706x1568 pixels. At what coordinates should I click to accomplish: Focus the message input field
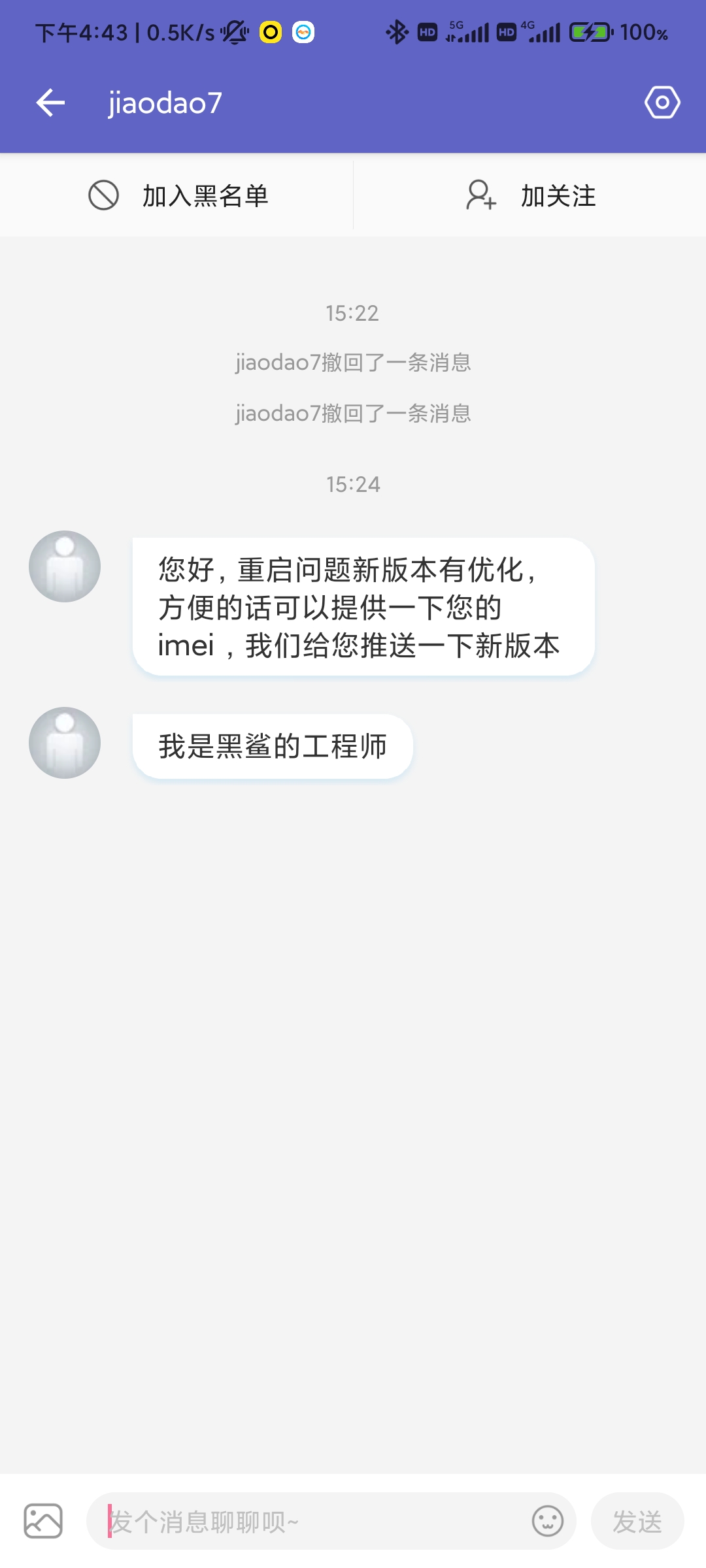314,1522
